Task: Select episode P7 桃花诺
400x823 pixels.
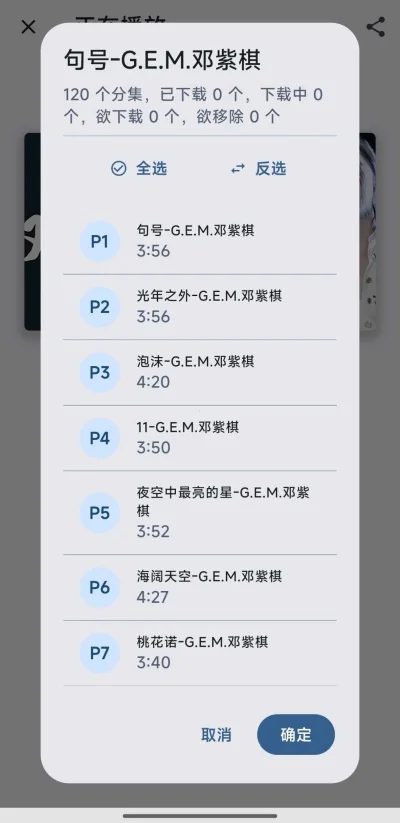Action: 200,653
